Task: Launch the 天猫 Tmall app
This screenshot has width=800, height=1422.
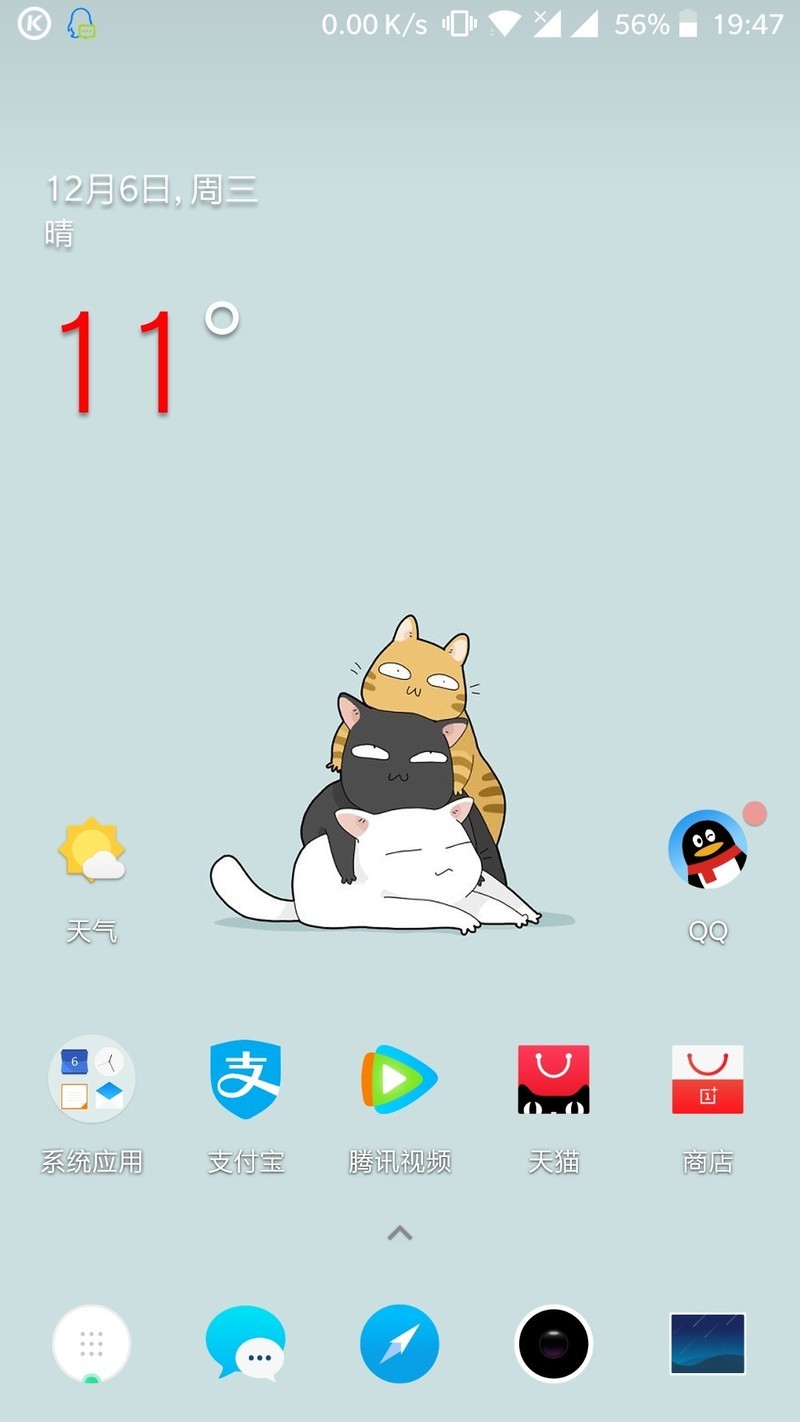Action: coord(553,1080)
